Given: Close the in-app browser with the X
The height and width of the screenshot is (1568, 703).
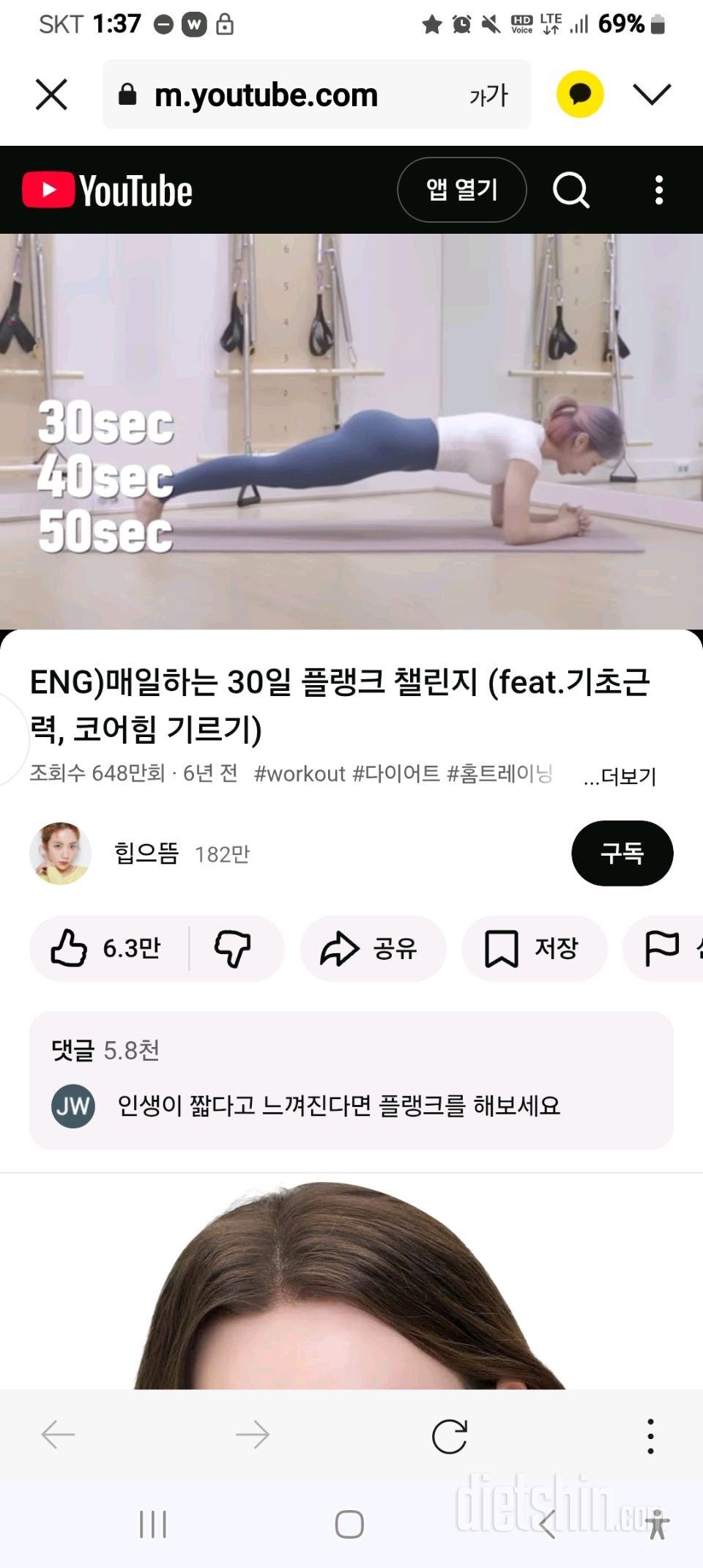Looking at the screenshot, I should 51,95.
